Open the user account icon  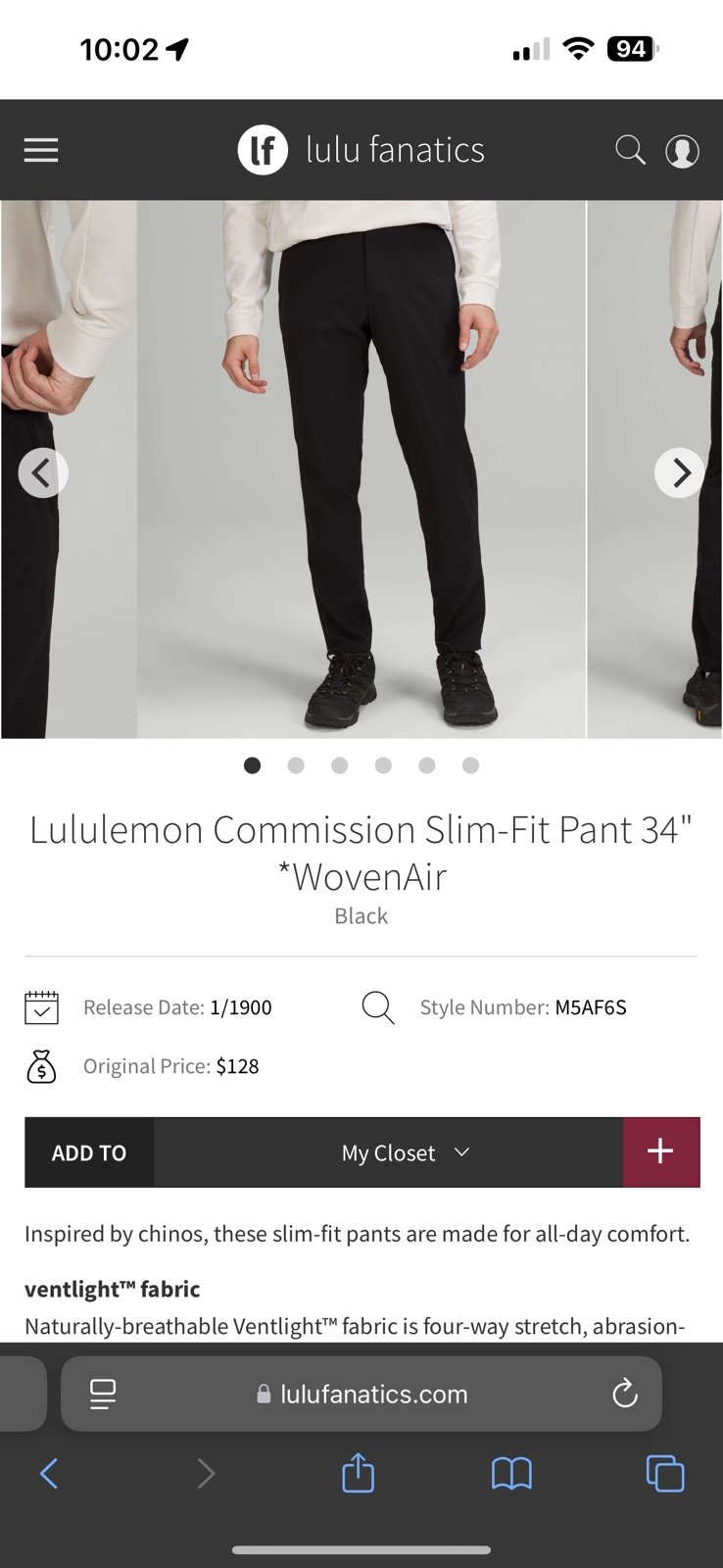(682, 151)
